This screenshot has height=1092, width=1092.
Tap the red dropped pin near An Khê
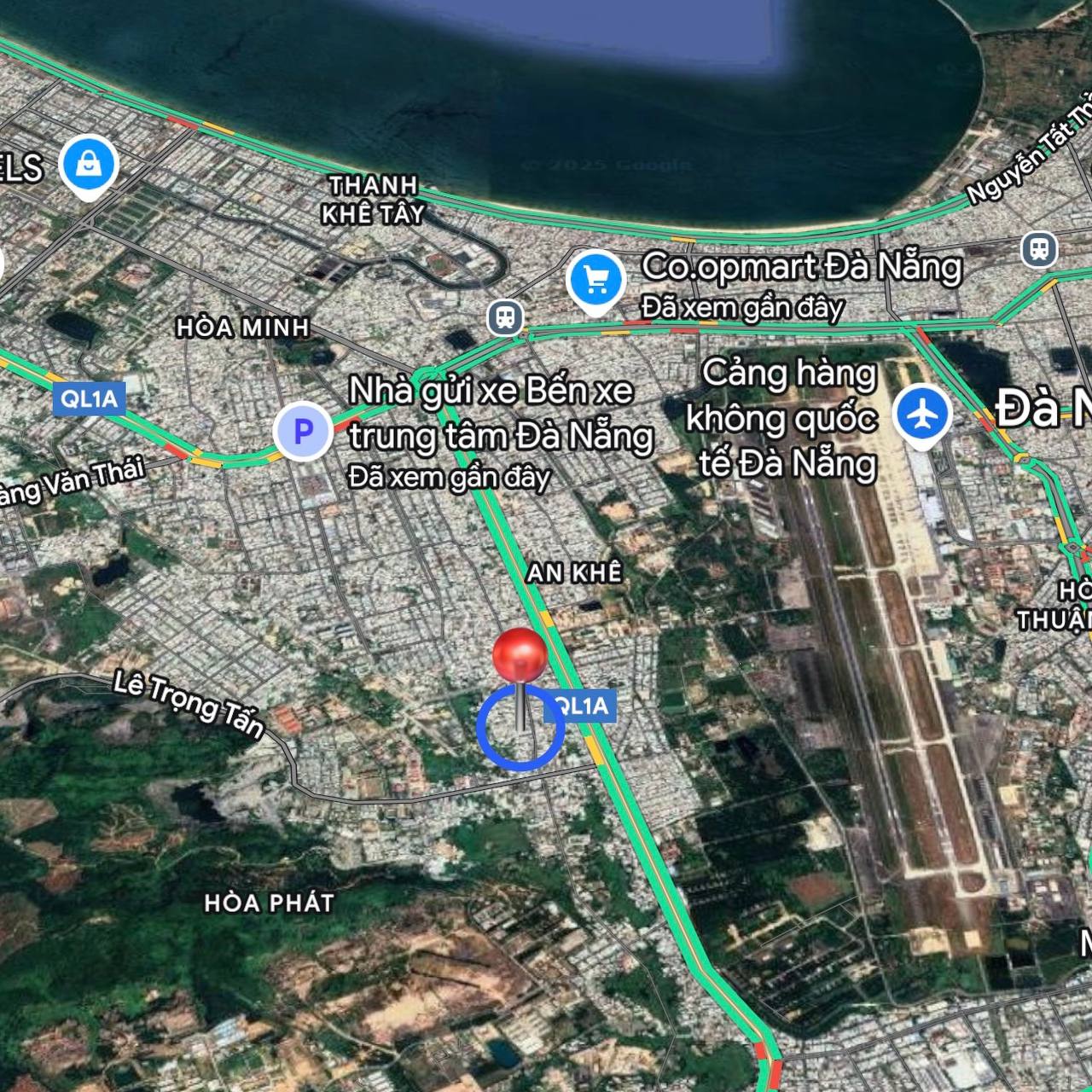pos(520,657)
